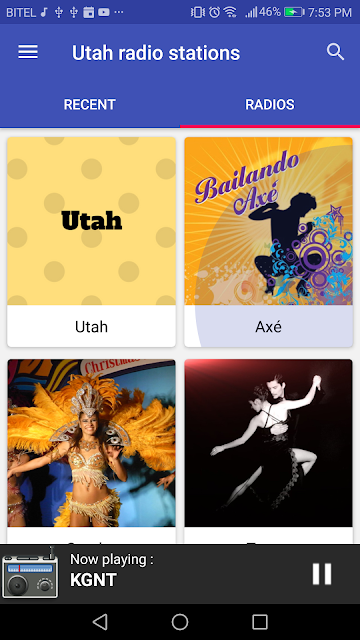Open the Axé category card
360x640 pixels.
[268, 242]
